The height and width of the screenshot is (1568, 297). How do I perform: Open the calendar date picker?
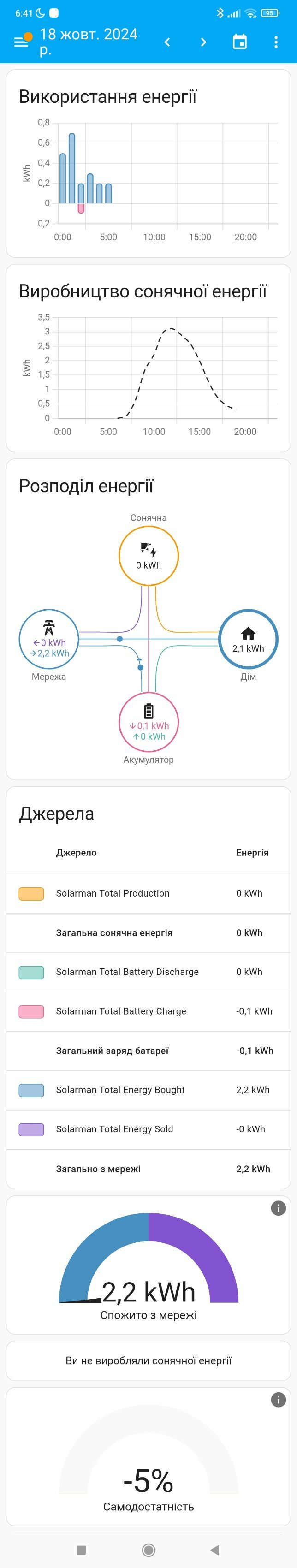[x=240, y=42]
